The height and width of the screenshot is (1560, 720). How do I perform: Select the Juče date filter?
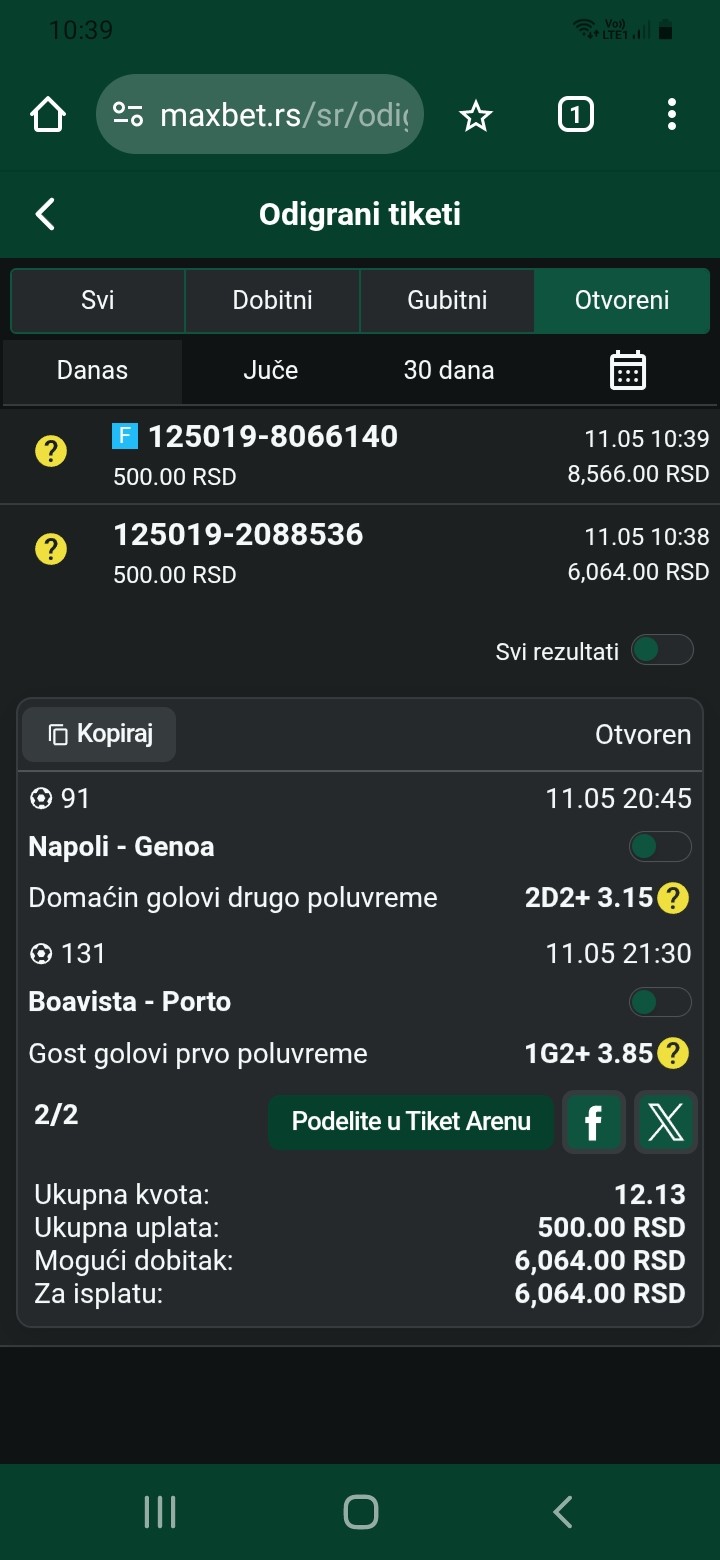270,370
